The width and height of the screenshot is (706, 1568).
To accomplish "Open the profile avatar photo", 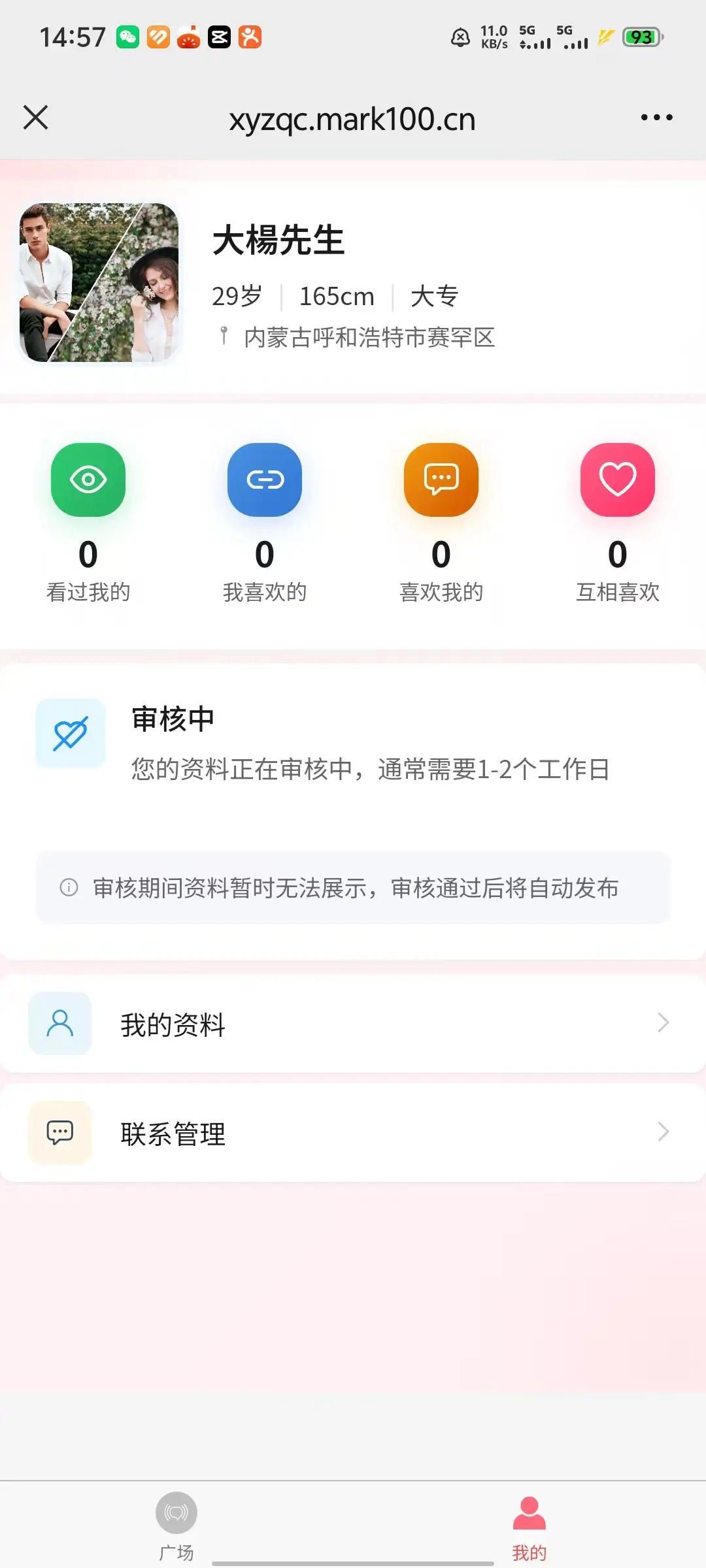I will [99, 282].
